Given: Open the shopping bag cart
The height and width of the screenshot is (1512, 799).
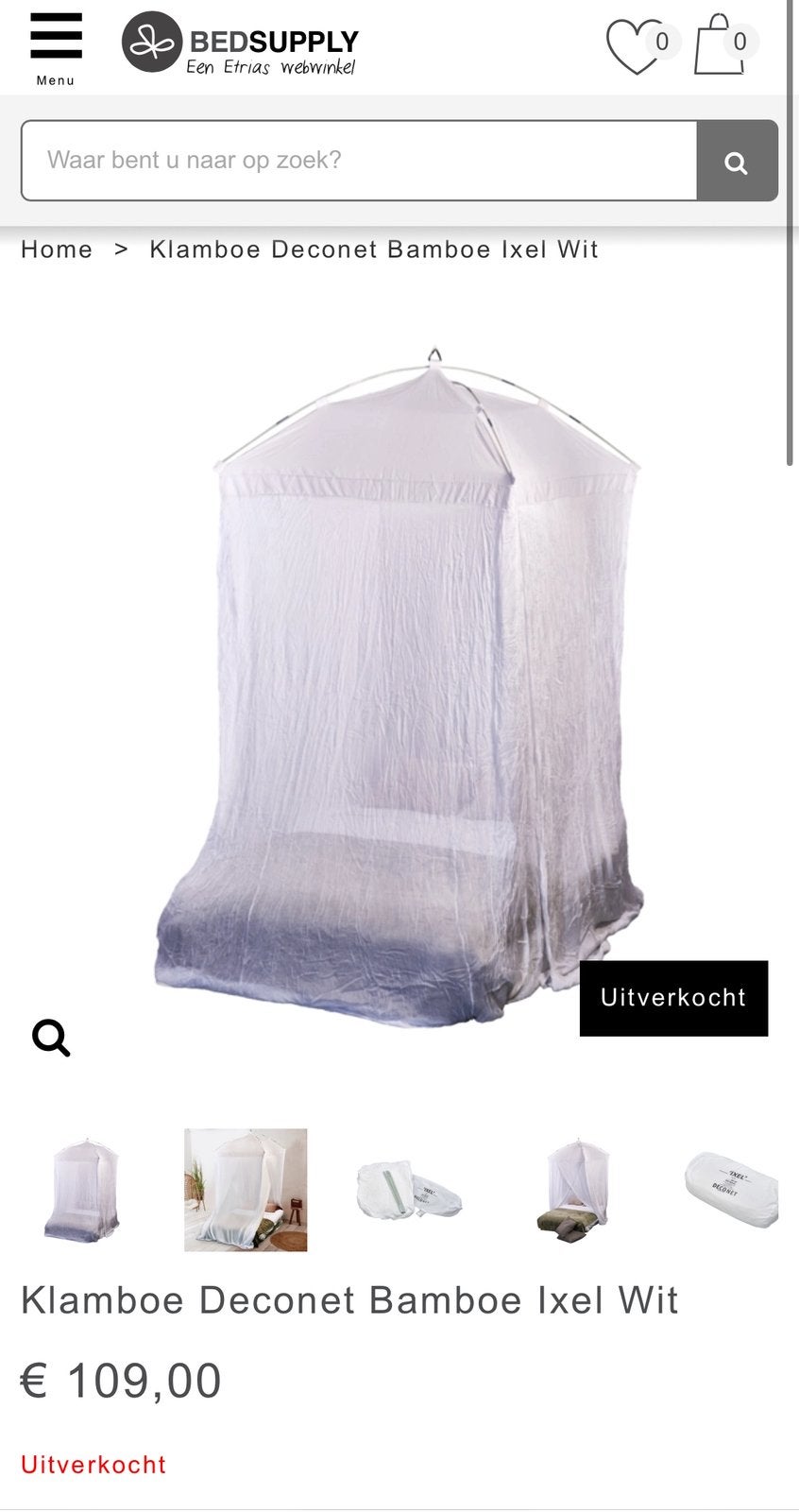Looking at the screenshot, I should pos(721,44).
